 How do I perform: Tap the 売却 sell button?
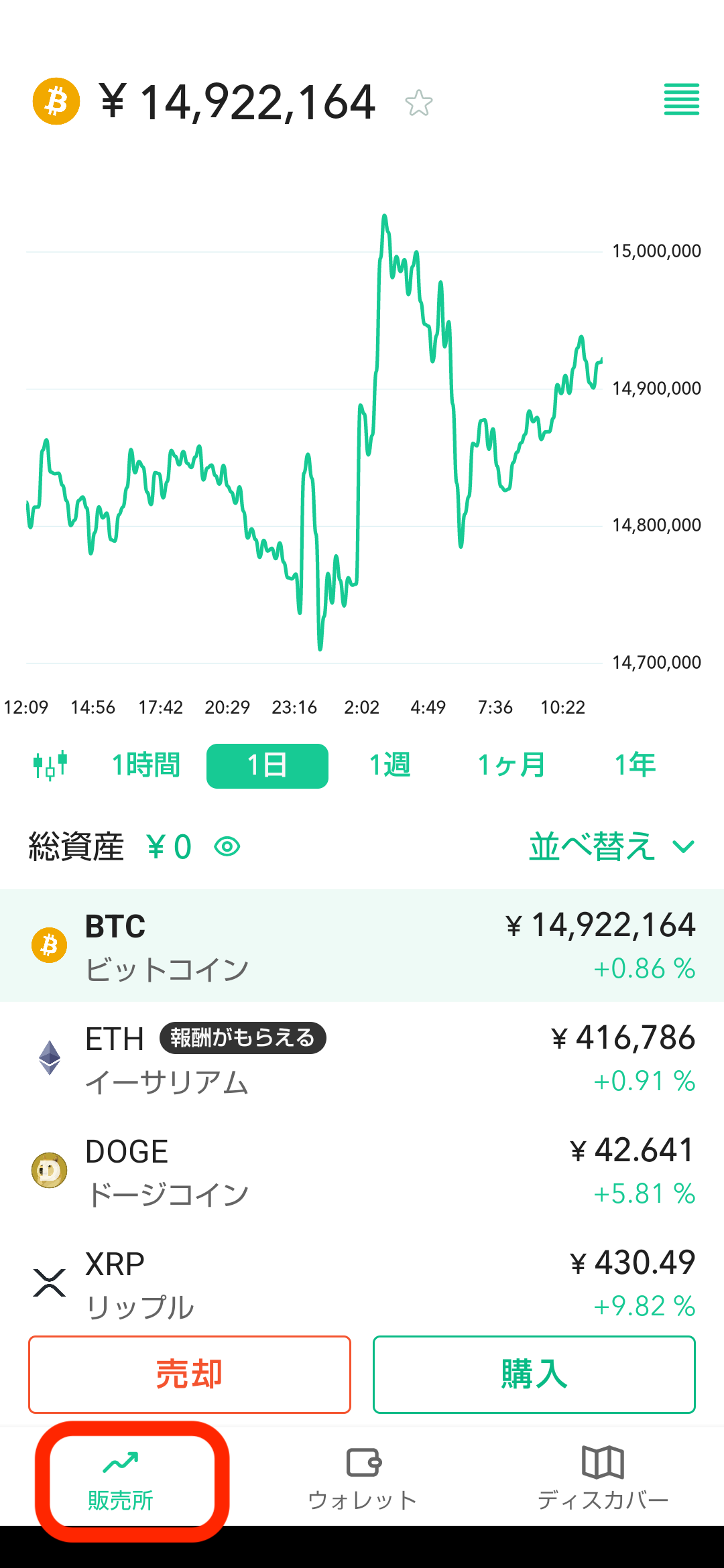(x=190, y=1374)
